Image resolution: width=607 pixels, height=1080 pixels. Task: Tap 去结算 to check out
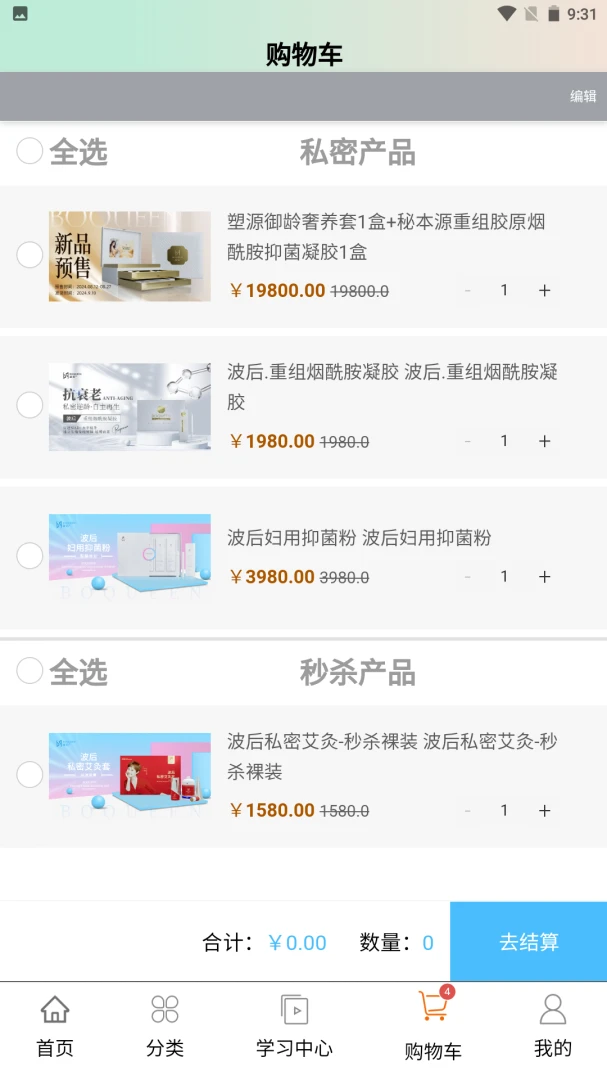pyautogui.click(x=528, y=942)
